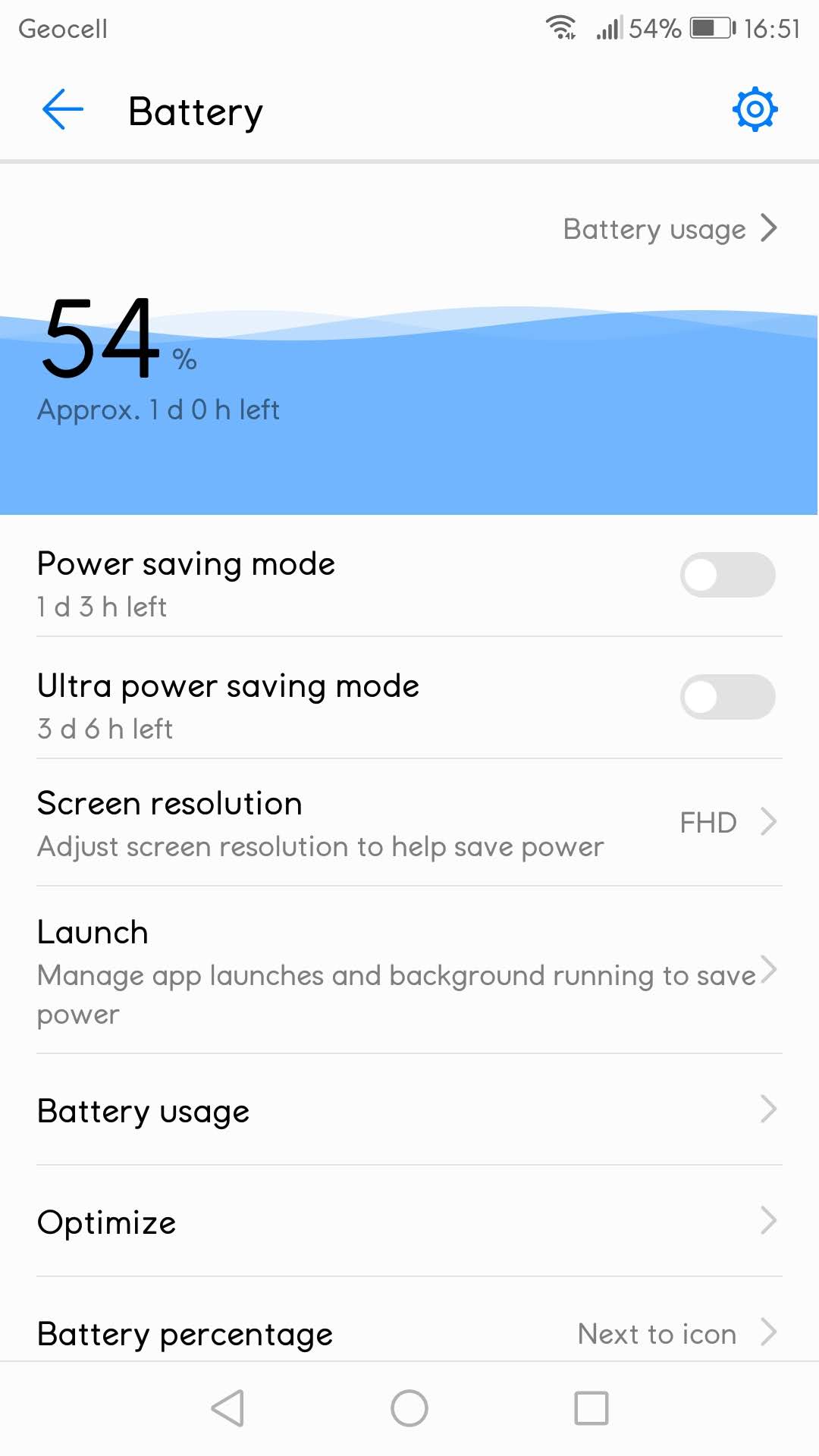Enable Power saving mode

726,575
